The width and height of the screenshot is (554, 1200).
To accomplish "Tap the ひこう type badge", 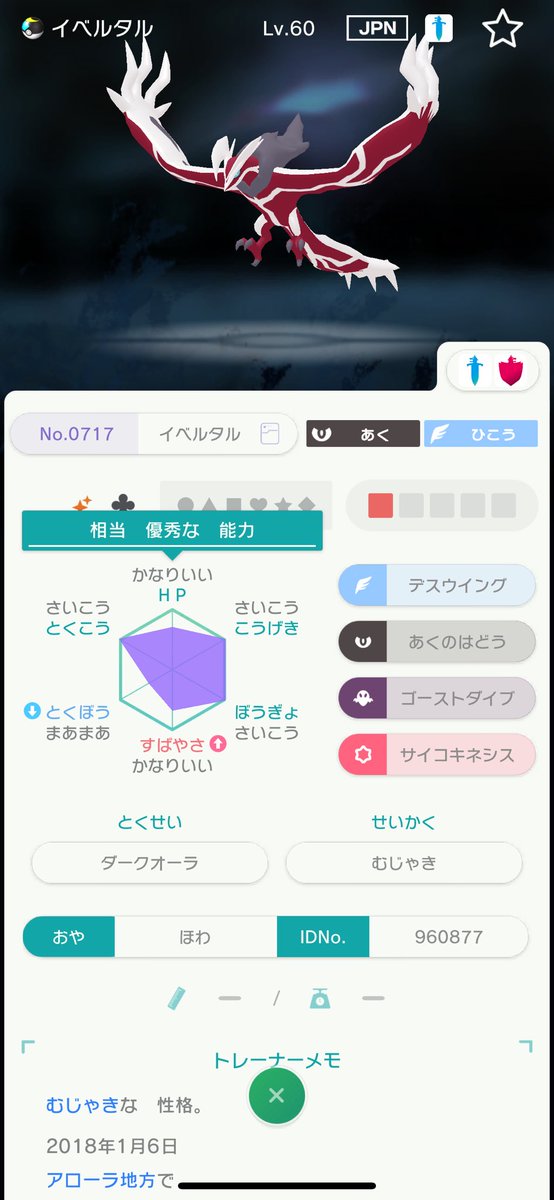I will 481,434.
